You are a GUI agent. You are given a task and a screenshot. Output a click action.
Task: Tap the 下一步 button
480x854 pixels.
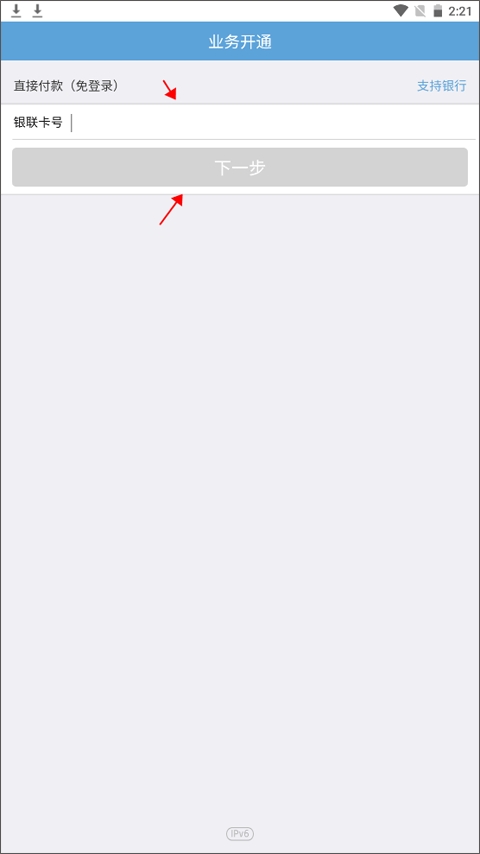pyautogui.click(x=240, y=167)
